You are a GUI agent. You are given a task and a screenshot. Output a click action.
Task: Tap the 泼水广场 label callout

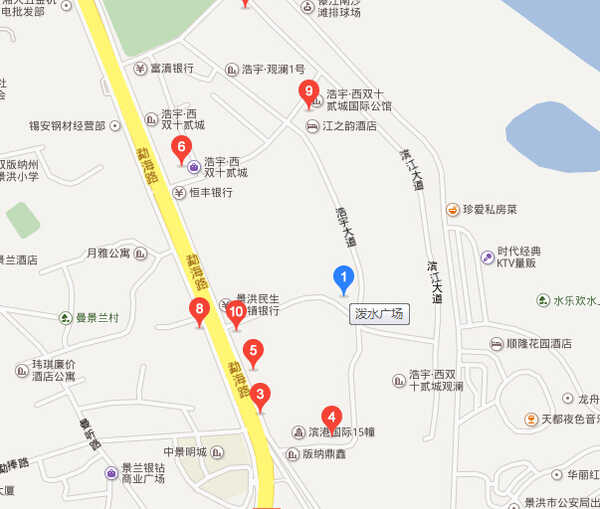[381, 314]
